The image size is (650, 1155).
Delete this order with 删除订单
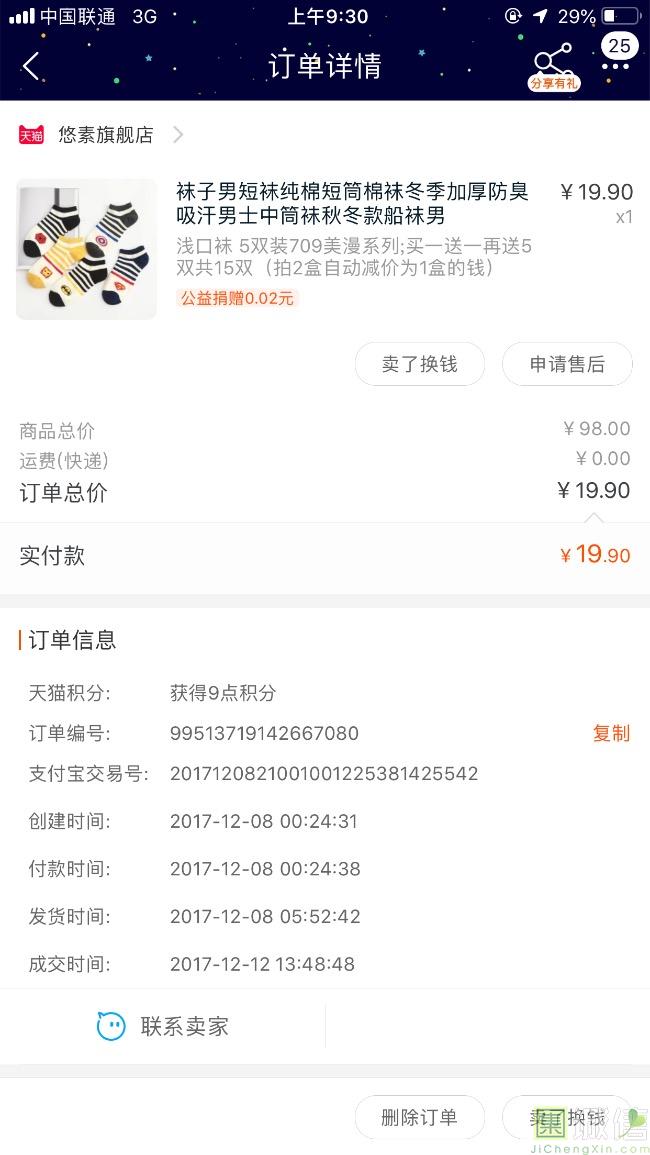420,1117
